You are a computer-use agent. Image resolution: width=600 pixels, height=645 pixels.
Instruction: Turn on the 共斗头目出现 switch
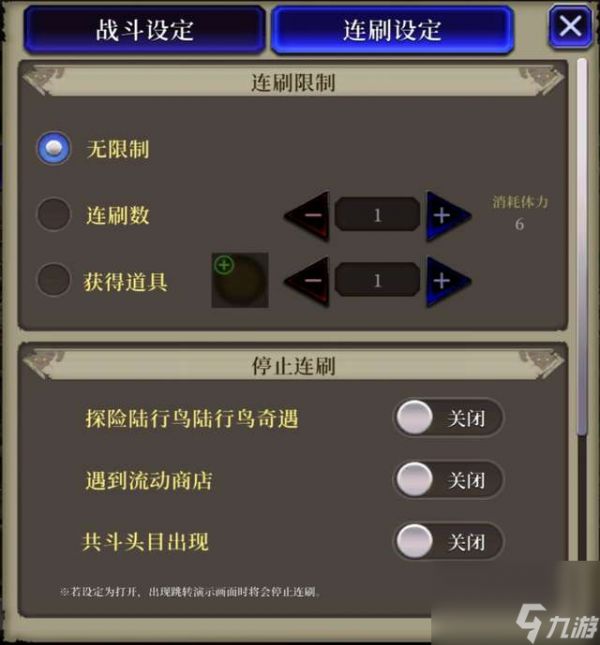point(447,542)
